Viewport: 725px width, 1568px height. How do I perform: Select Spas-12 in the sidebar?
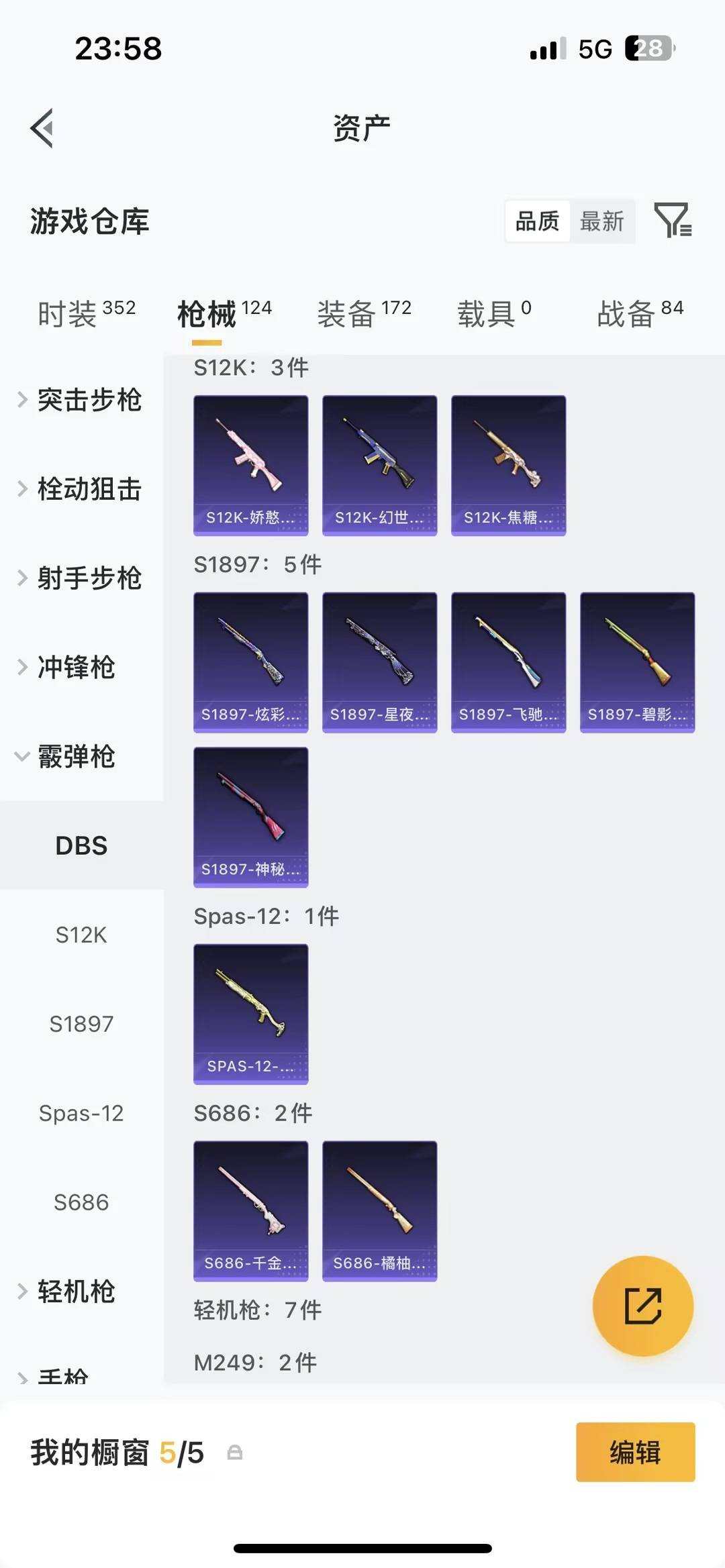coord(81,1112)
